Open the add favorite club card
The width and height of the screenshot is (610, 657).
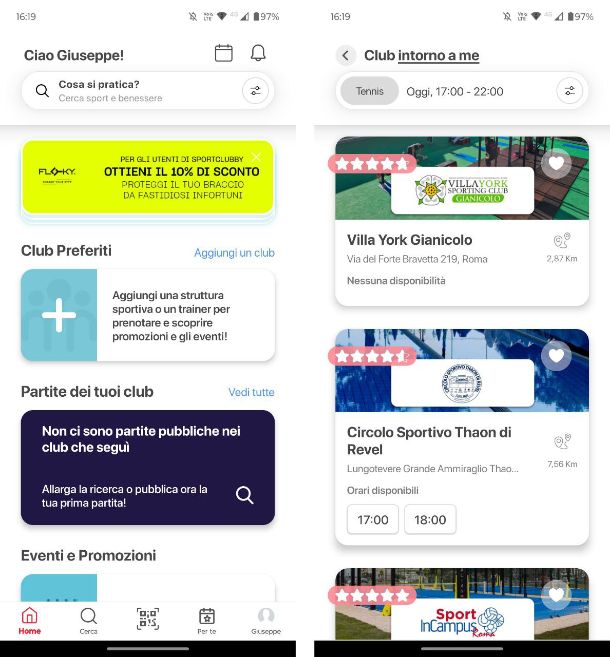pyautogui.click(x=148, y=316)
